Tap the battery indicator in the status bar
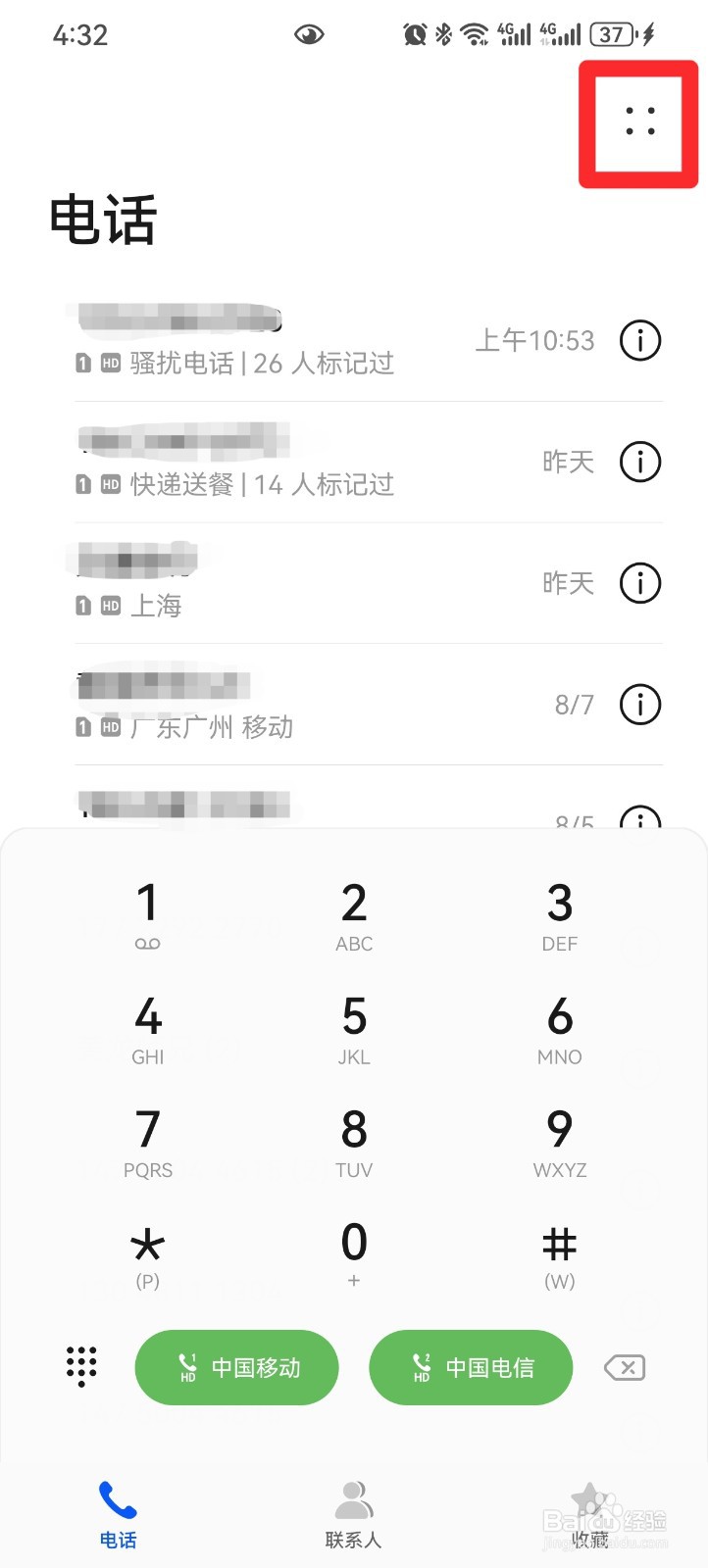708x1568 pixels. pyautogui.click(x=613, y=33)
